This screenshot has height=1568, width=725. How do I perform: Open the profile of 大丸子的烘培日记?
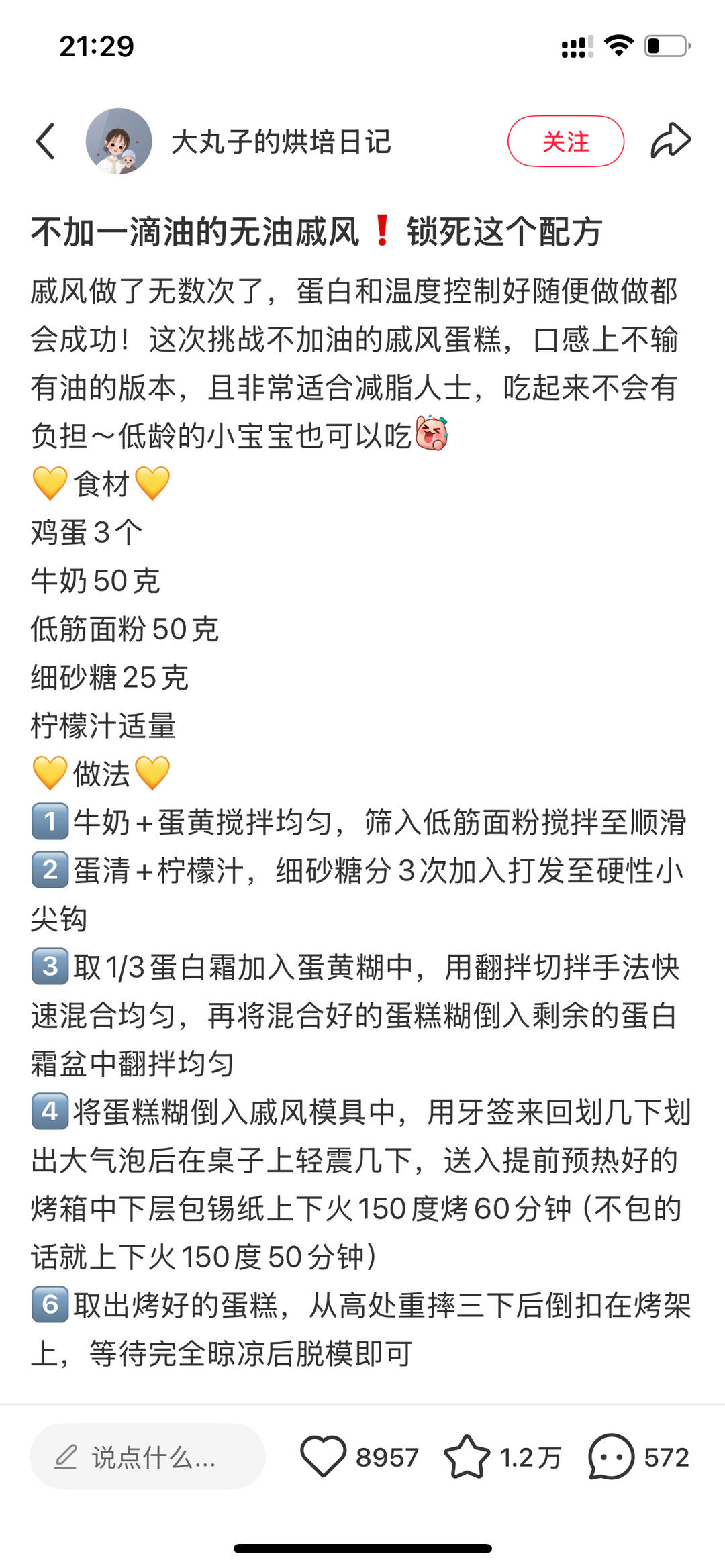[x=282, y=141]
